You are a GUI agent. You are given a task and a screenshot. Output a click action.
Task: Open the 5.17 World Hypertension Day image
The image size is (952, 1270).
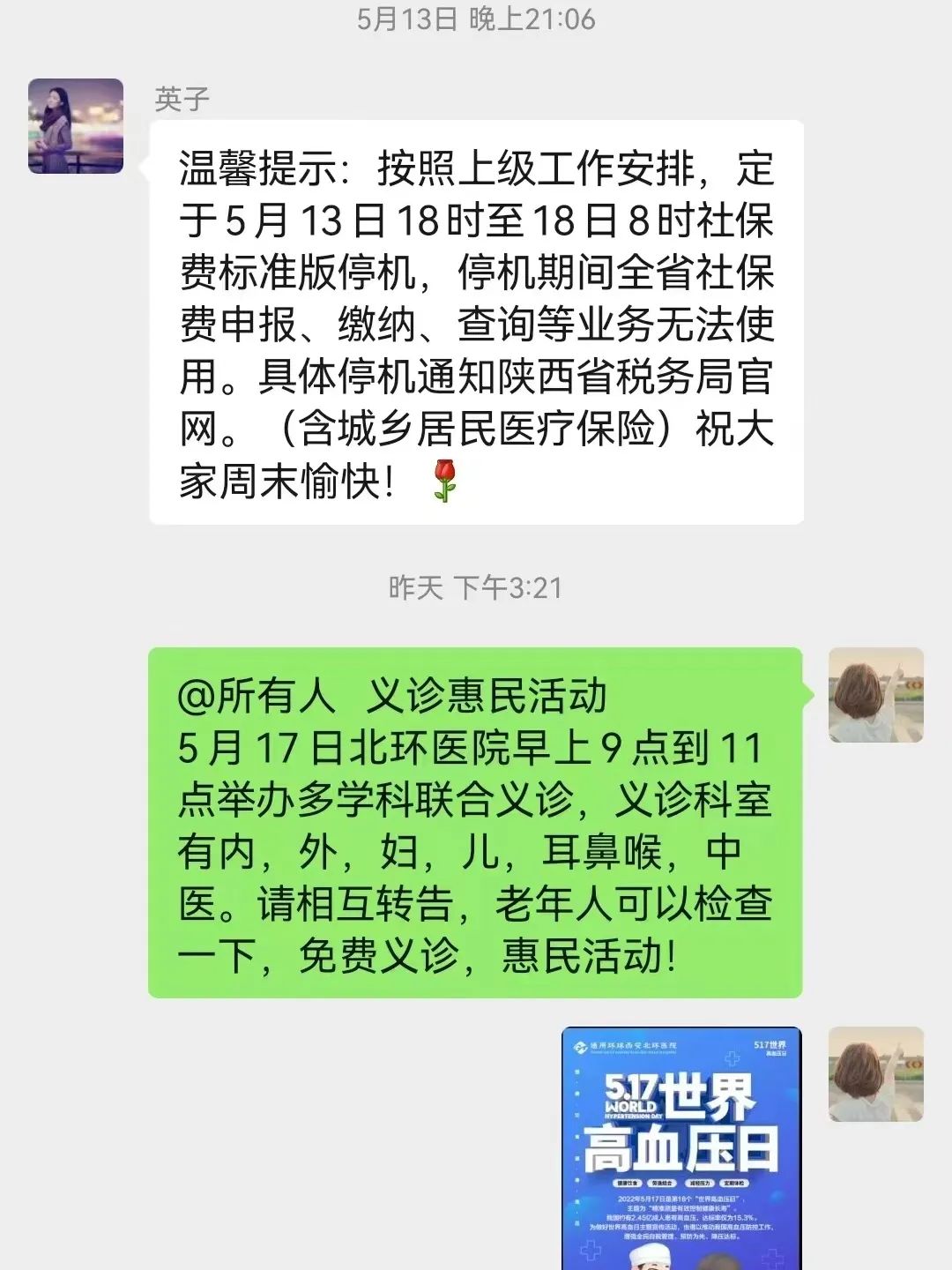pos(681,1147)
